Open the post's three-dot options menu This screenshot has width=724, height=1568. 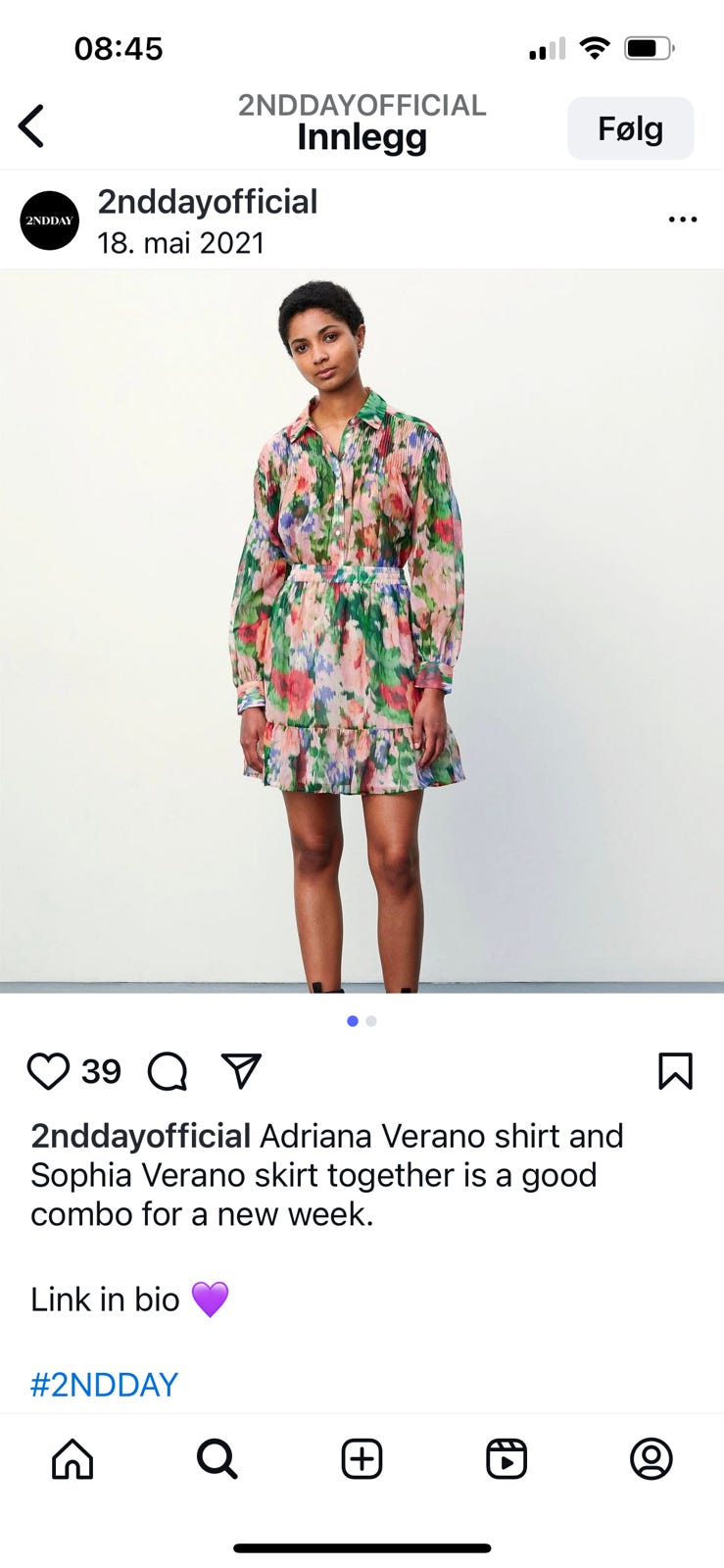(682, 220)
